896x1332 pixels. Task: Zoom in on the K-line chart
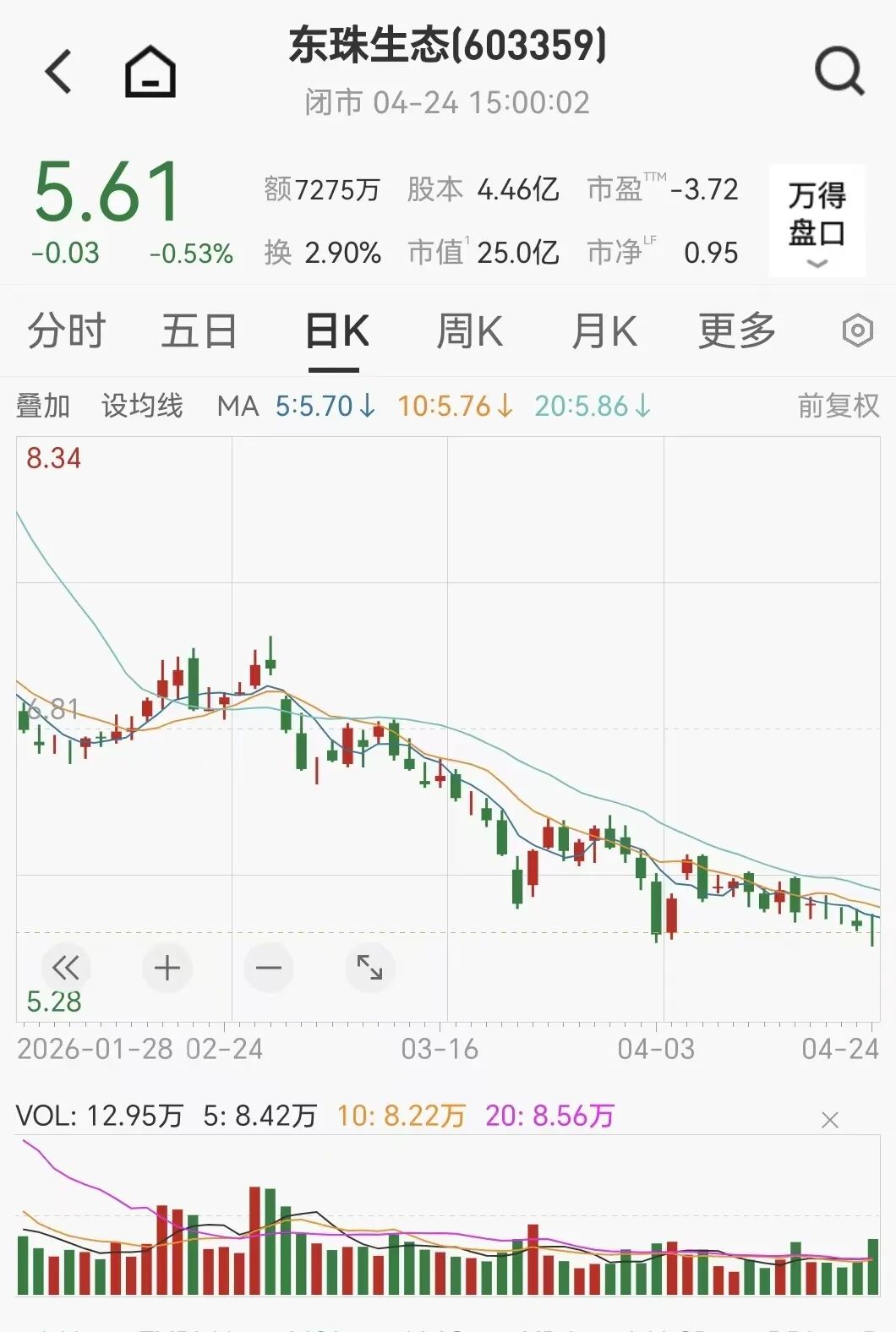pos(166,968)
